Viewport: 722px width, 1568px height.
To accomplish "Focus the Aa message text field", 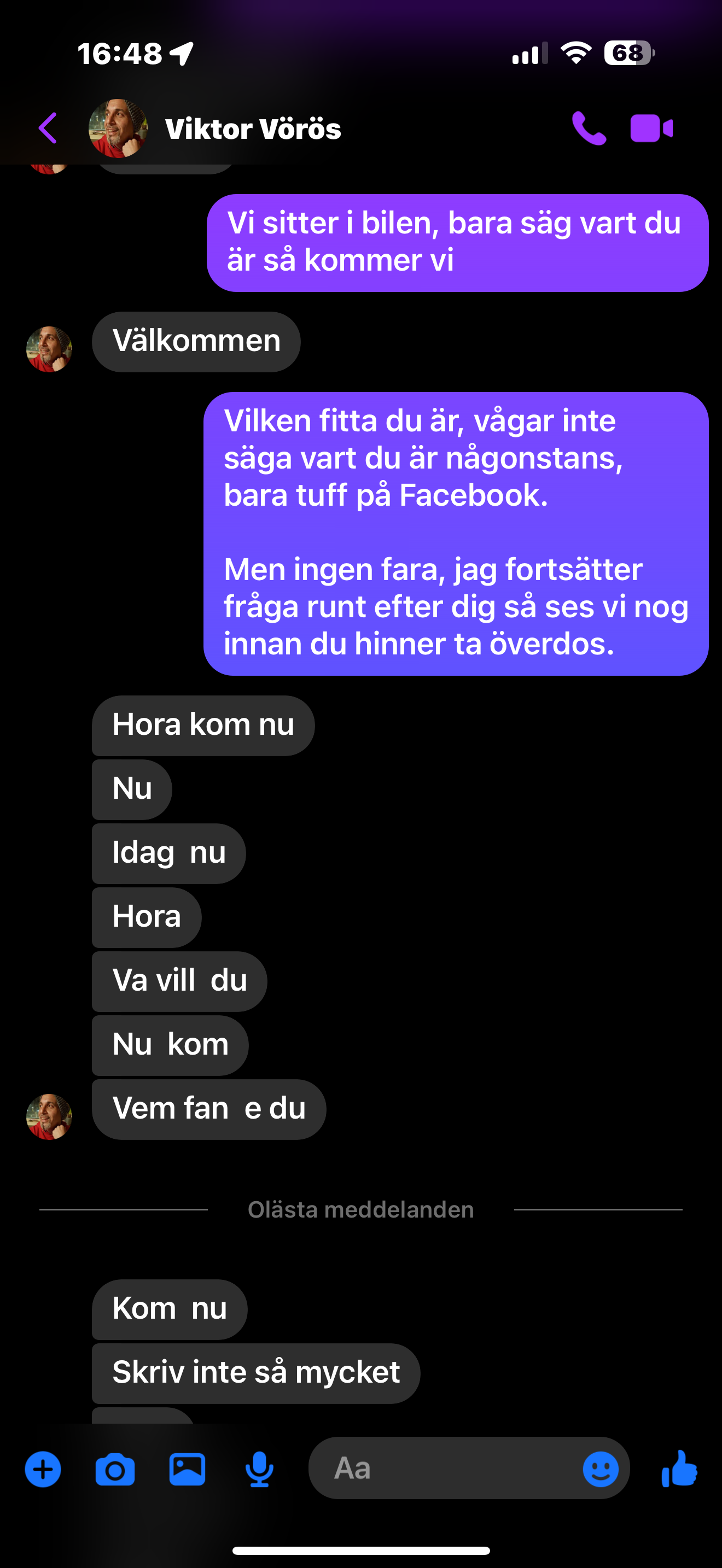I will coord(444,1468).
